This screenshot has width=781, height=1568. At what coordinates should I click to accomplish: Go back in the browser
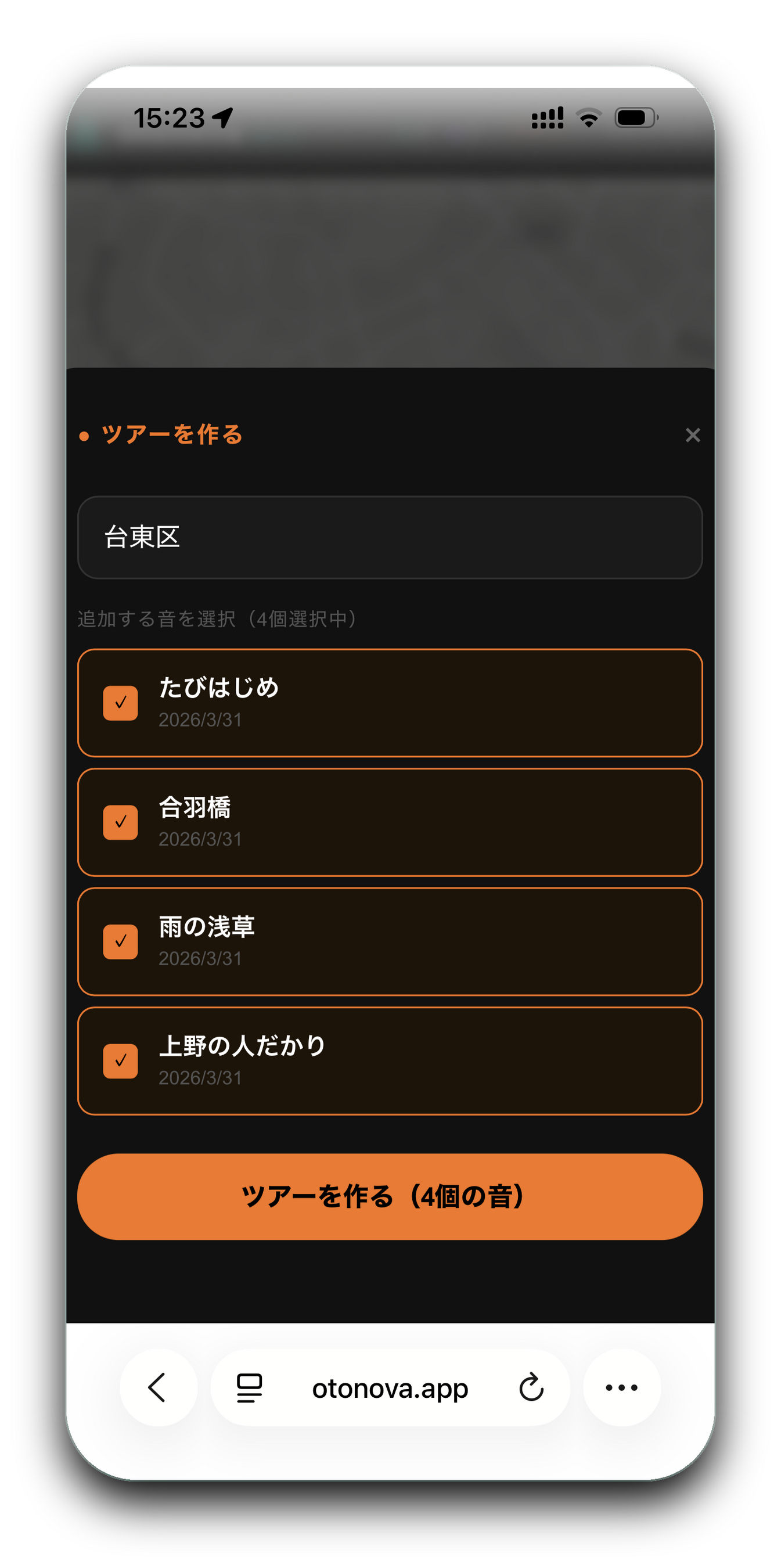159,1387
